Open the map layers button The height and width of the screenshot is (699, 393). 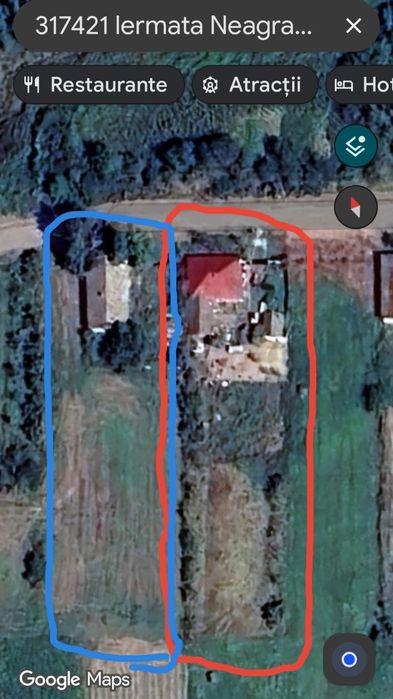coord(356,146)
